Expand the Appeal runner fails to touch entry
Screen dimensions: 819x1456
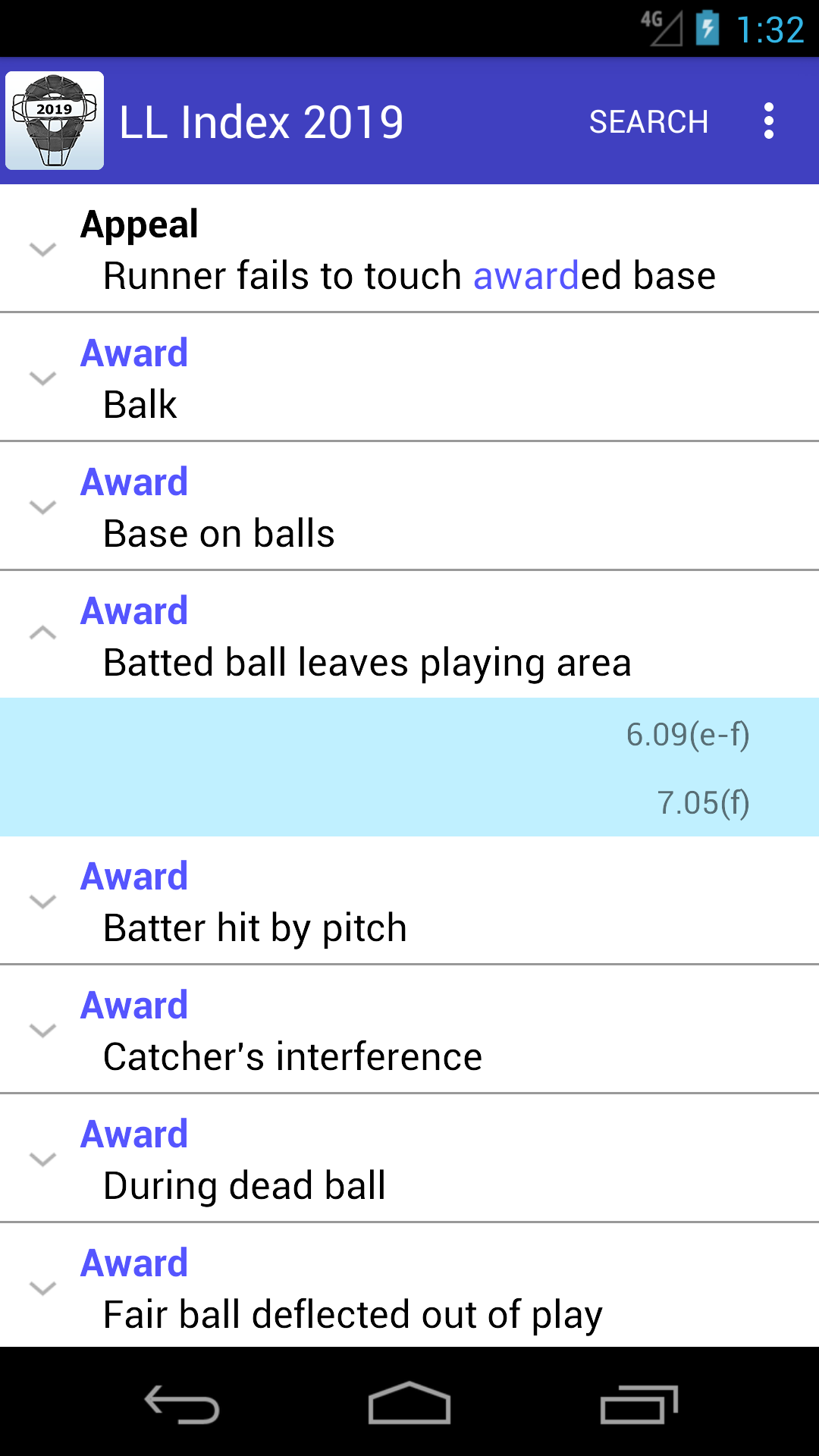pos(409,249)
